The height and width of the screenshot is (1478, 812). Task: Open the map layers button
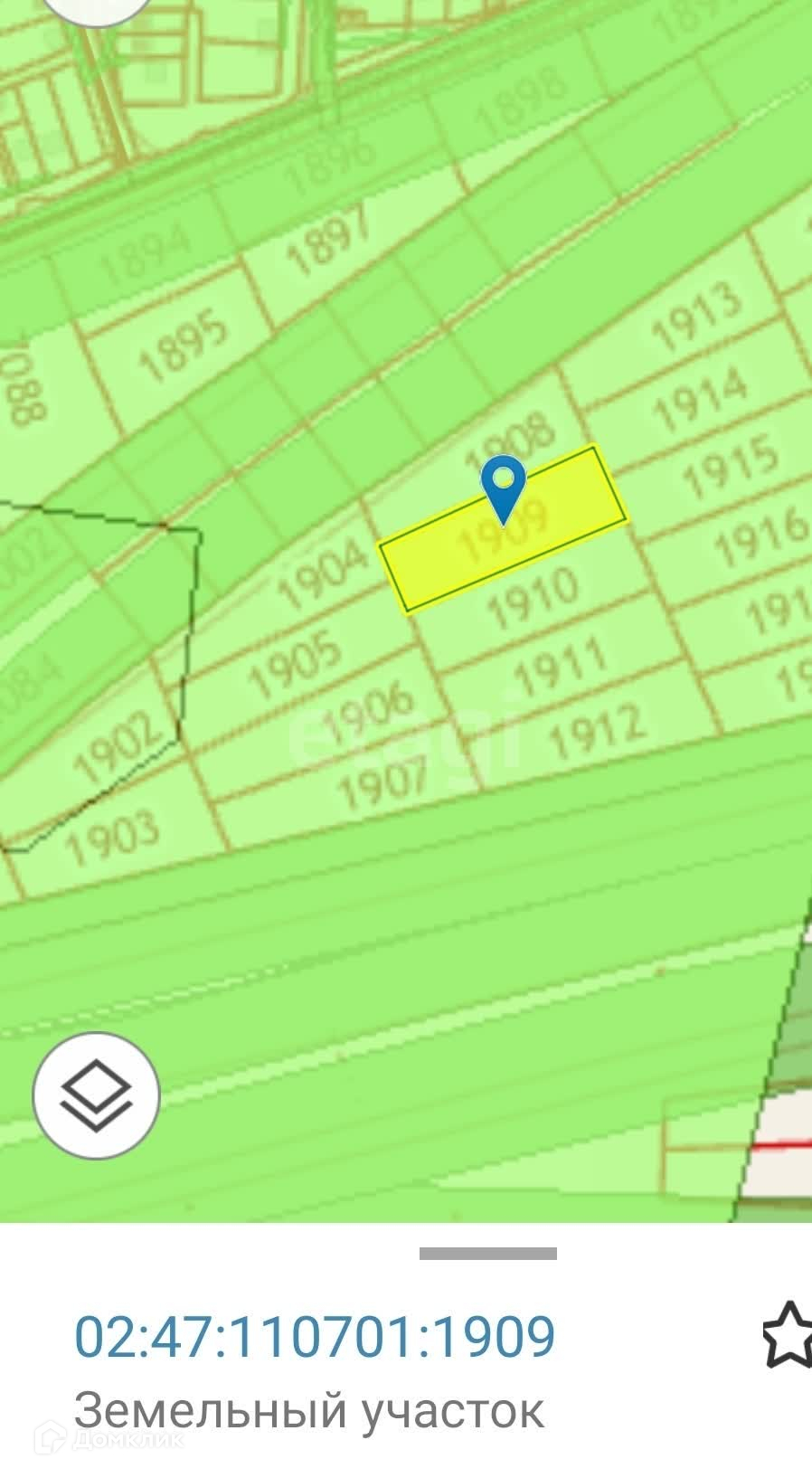(96, 1095)
